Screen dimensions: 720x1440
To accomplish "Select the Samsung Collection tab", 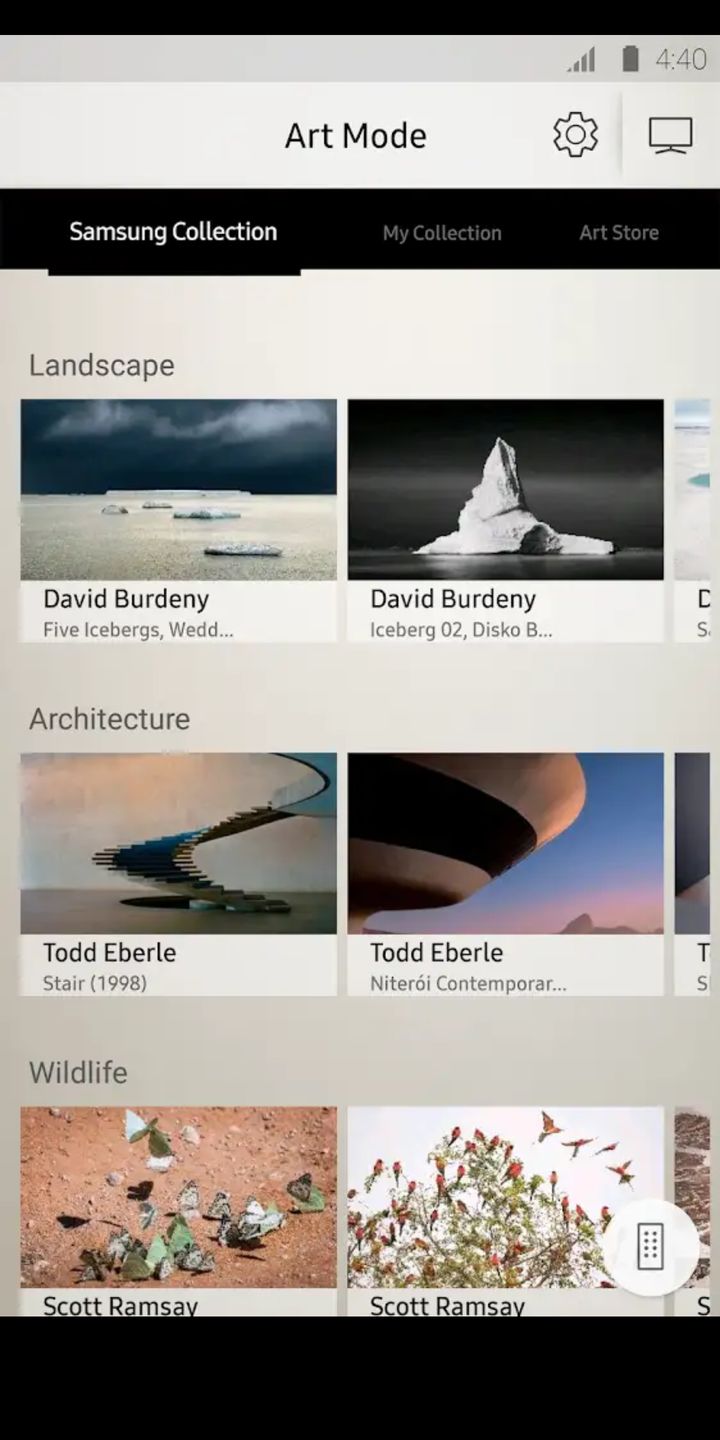I will (173, 232).
